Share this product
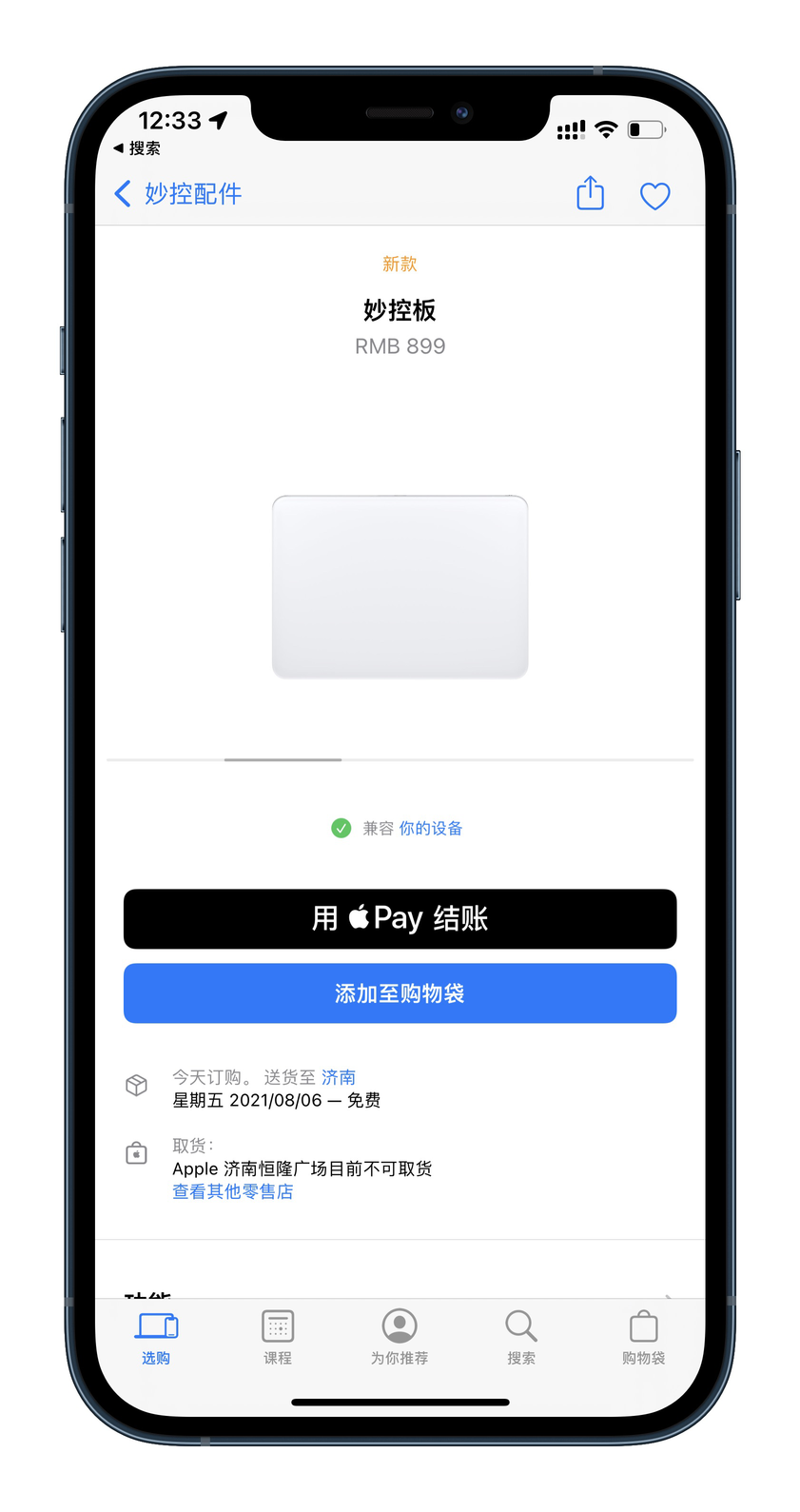Image resolution: width=800 pixels, height=1512 pixels. pos(590,193)
